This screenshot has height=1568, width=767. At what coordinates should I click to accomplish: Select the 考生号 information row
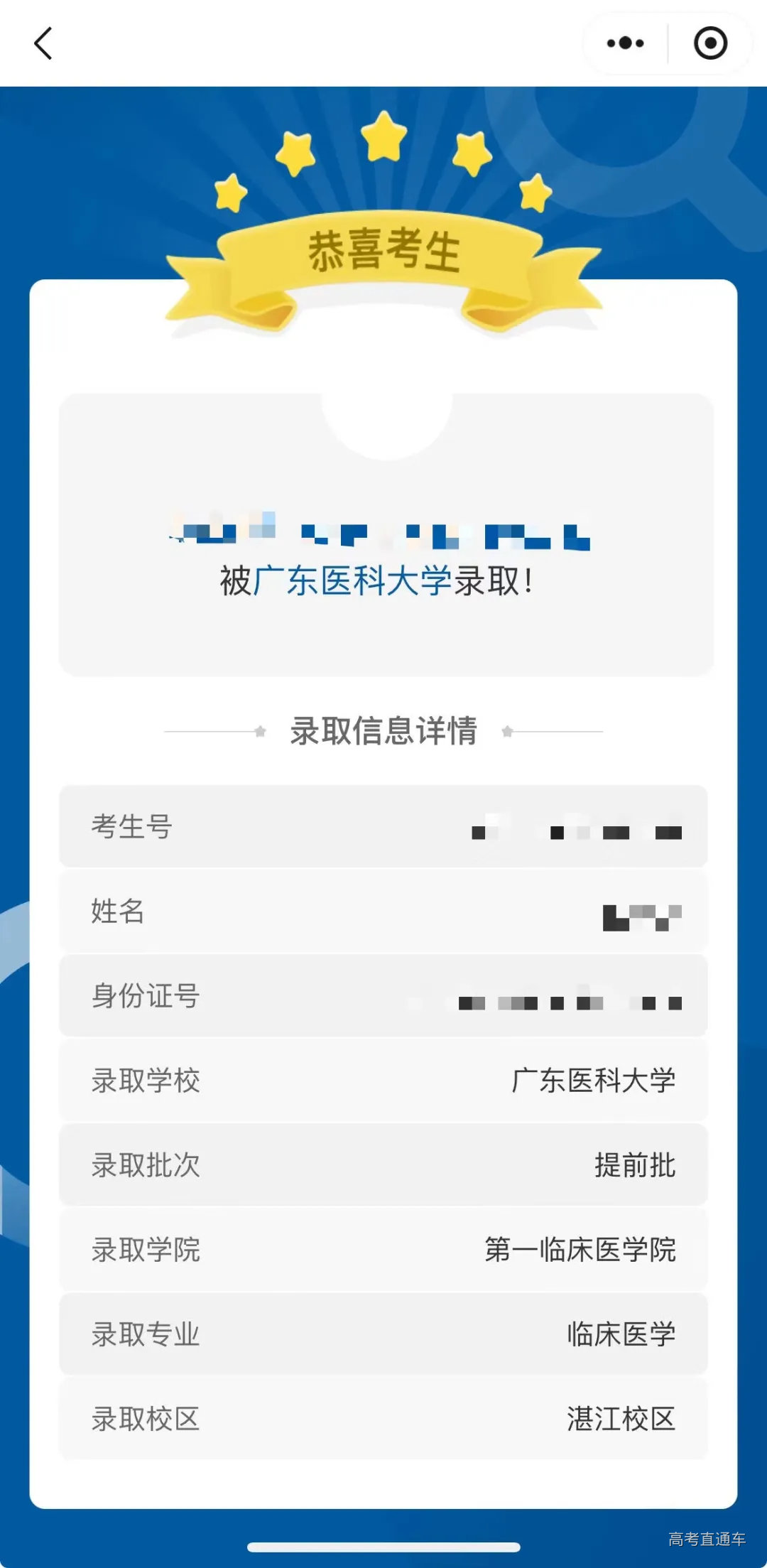(x=383, y=827)
